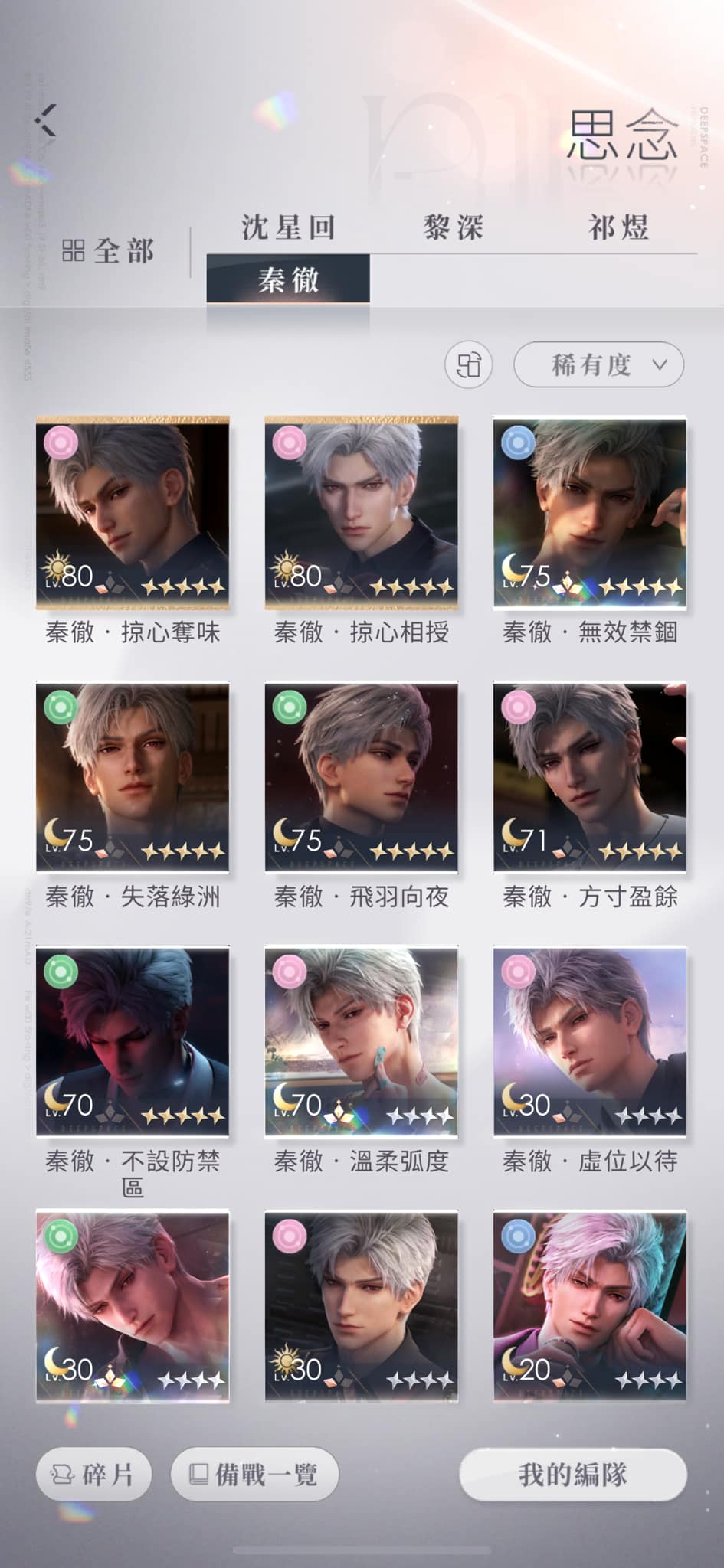Open the 秦徹・虛位以待 card

[x=589, y=1041]
